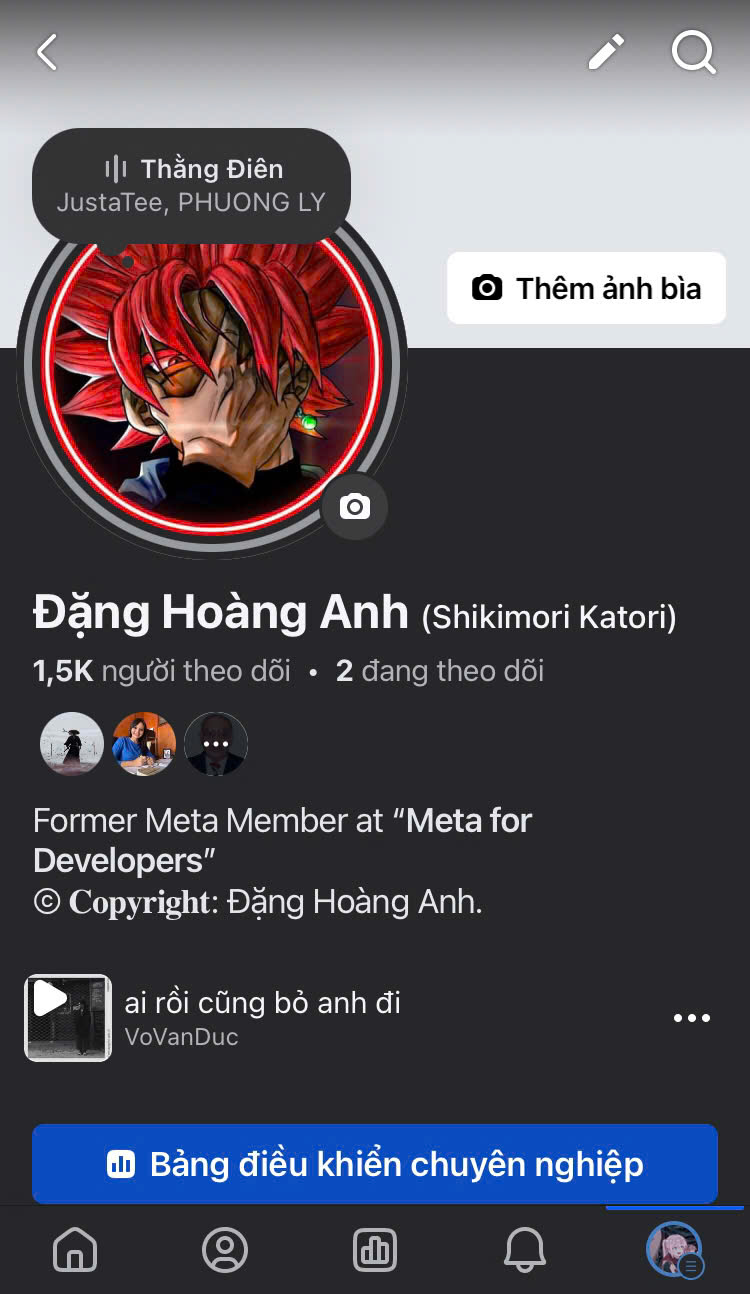750x1294 pixels.
Task: Tap the pencil edit profile icon
Action: pyautogui.click(x=606, y=52)
